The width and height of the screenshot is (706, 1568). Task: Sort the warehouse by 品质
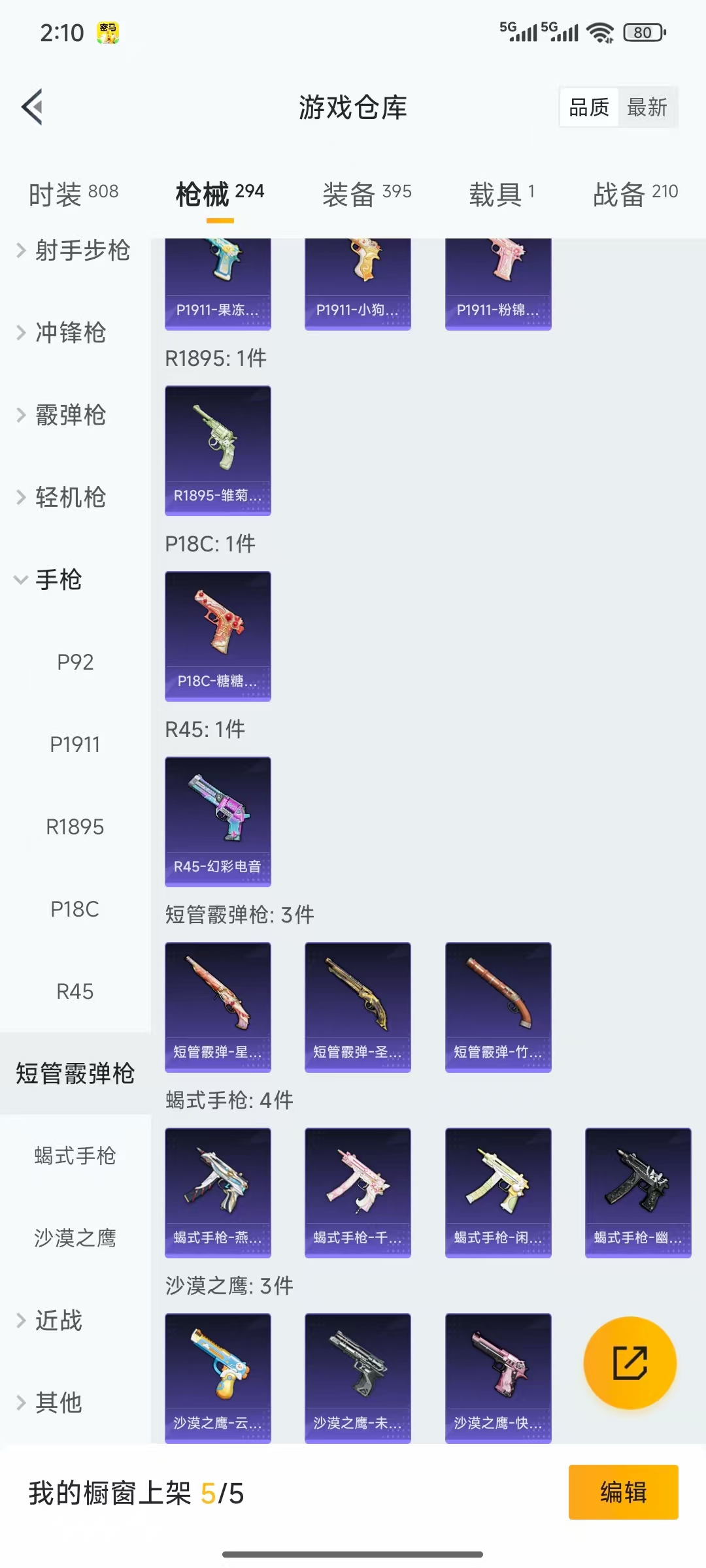coord(589,107)
